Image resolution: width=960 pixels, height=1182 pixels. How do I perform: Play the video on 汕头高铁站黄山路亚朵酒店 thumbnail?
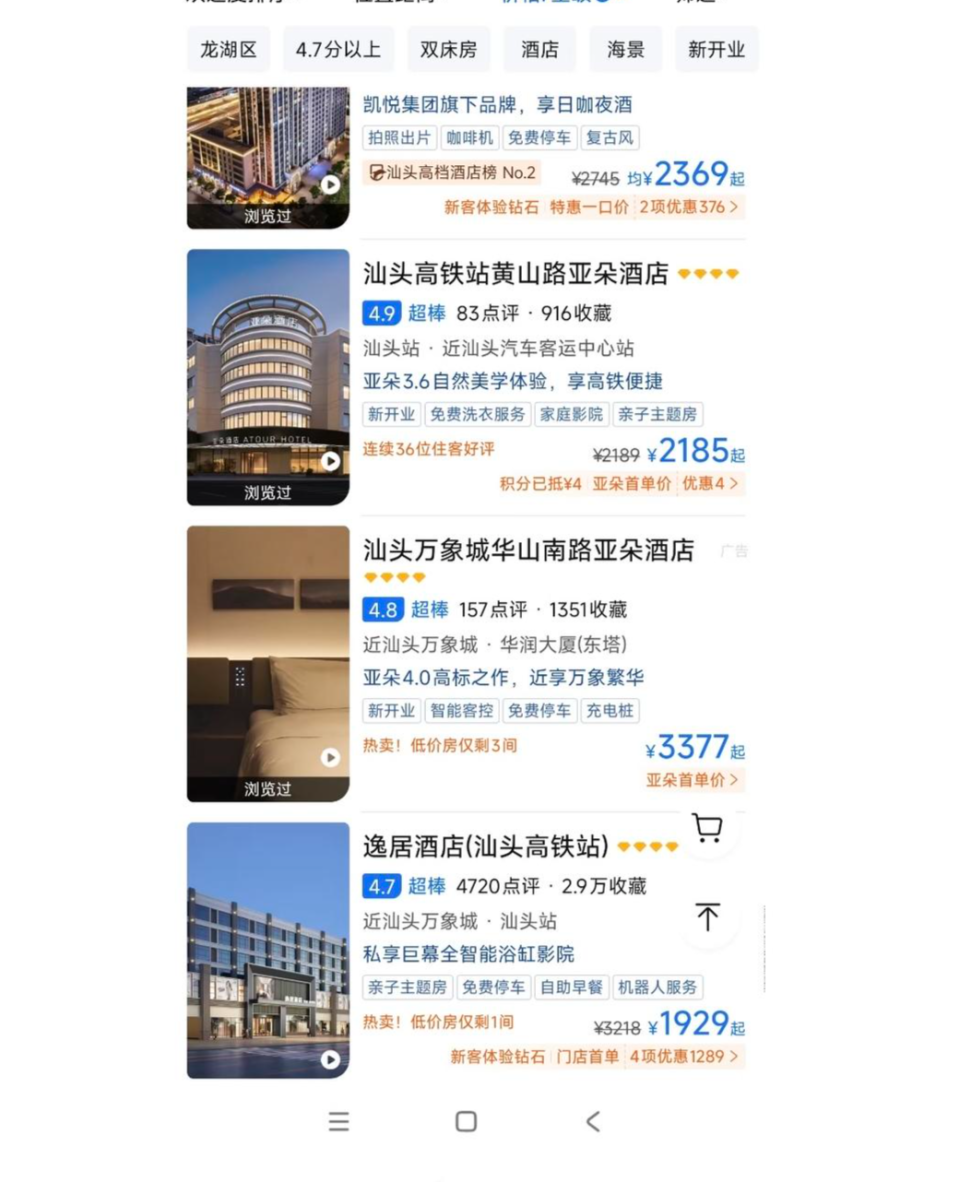[331, 462]
